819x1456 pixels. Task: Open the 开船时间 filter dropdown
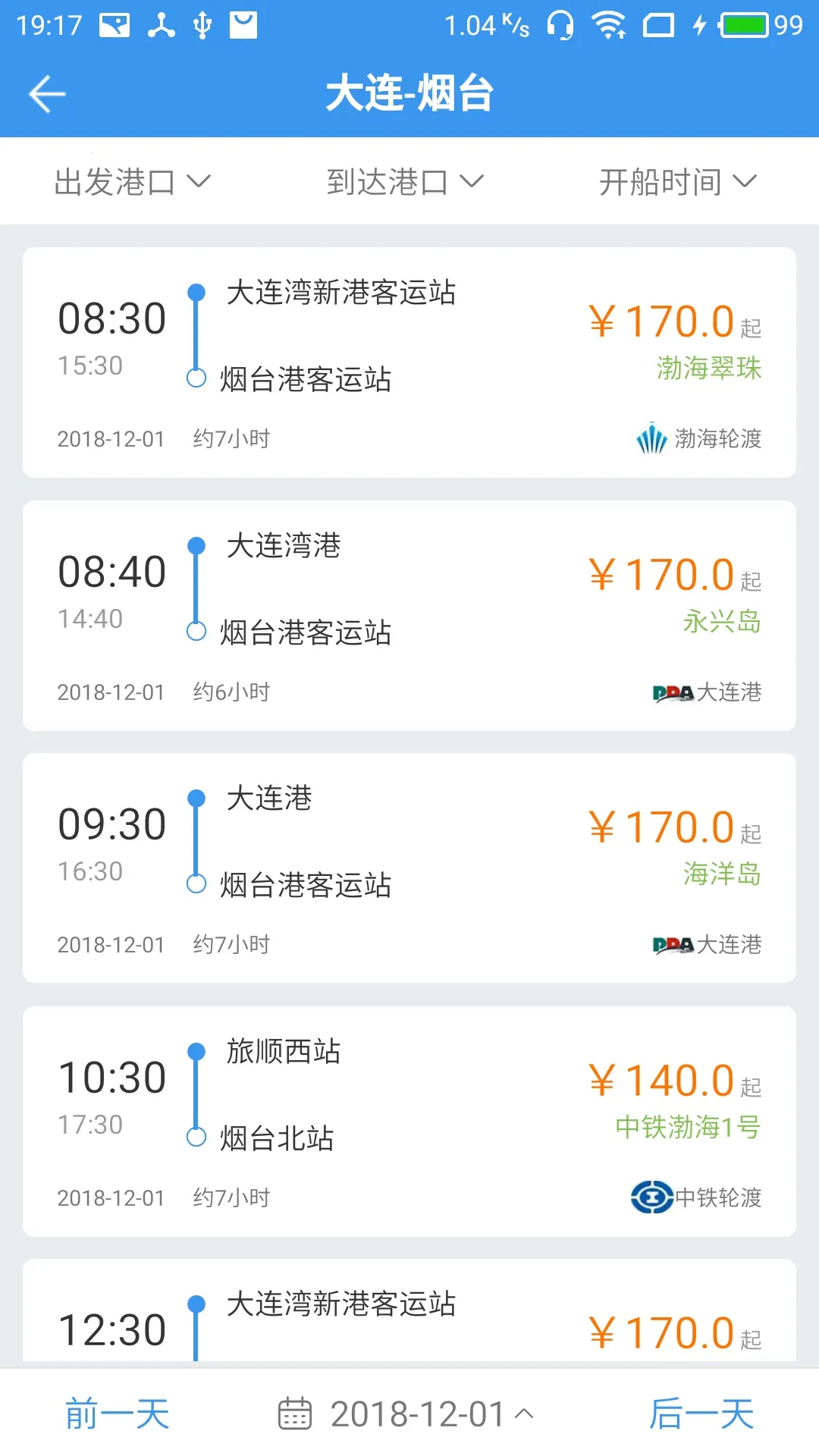[x=677, y=180]
